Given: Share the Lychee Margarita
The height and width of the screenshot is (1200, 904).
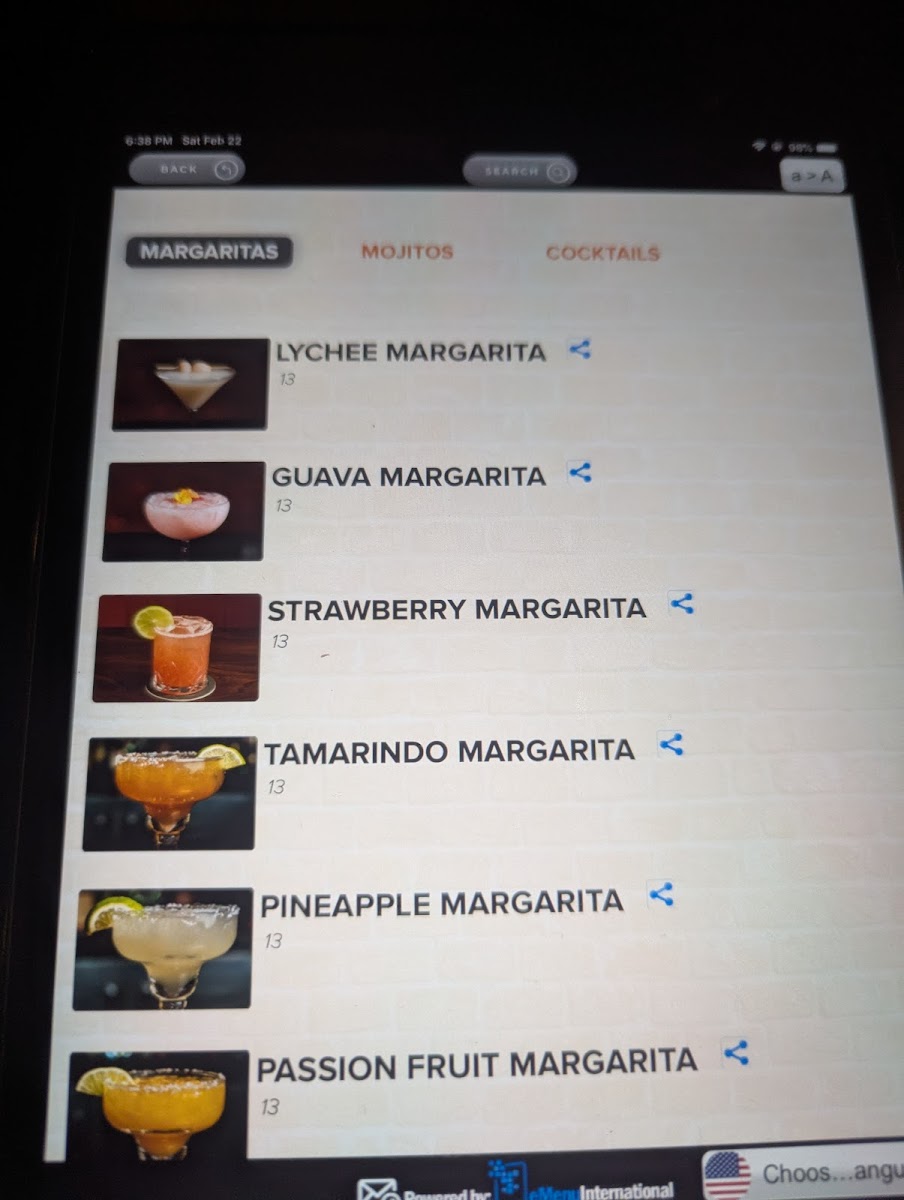Looking at the screenshot, I should coord(580,349).
